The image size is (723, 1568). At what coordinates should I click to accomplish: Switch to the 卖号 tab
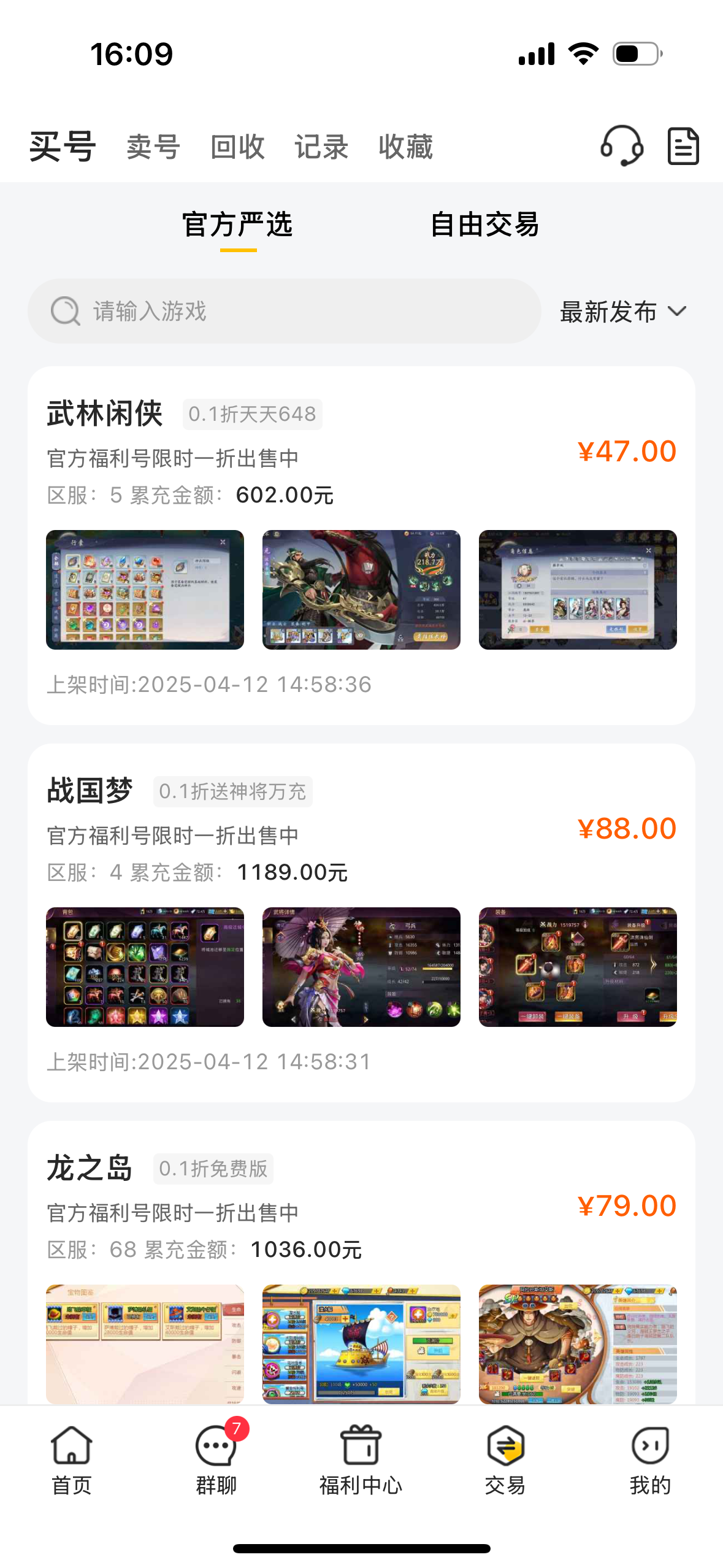pyautogui.click(x=153, y=147)
